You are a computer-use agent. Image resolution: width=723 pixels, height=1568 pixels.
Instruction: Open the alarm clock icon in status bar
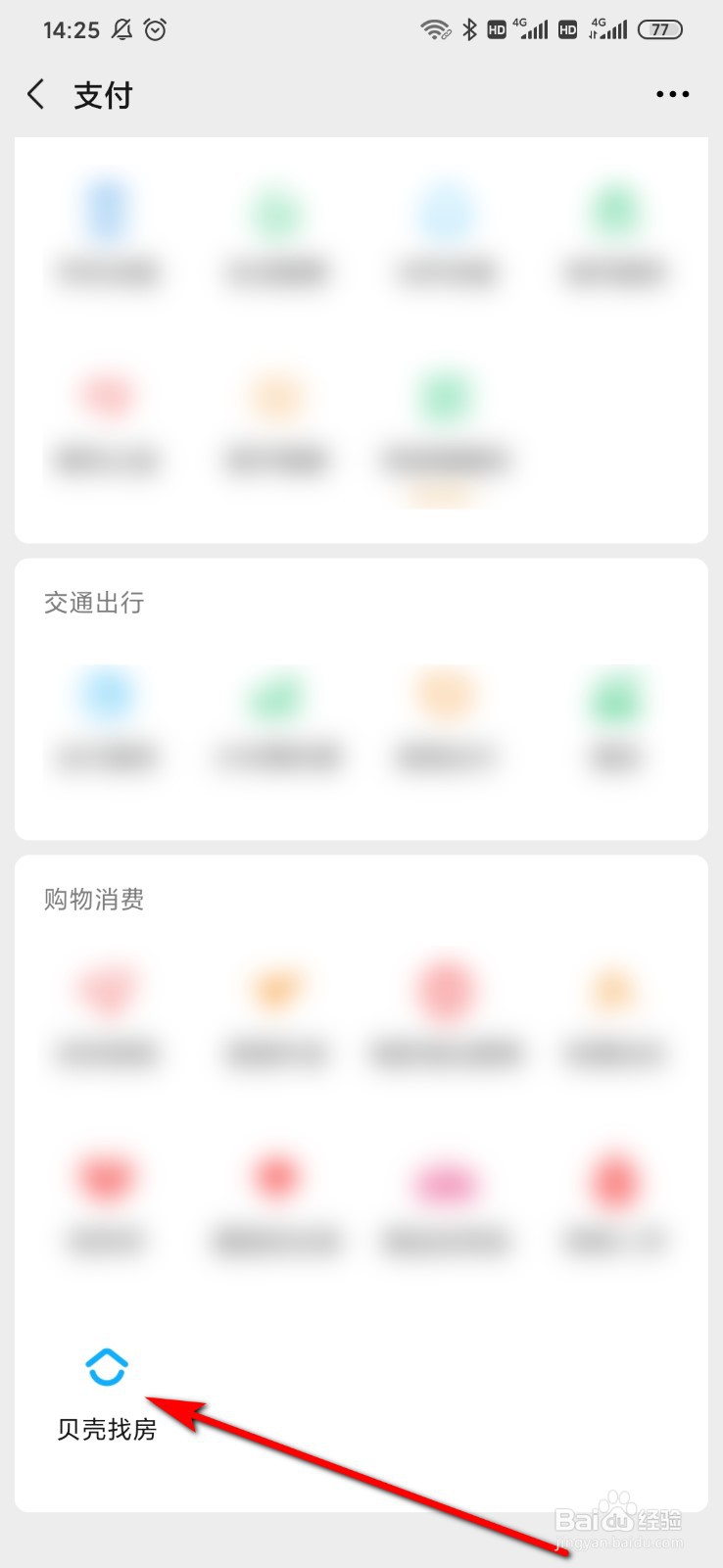click(x=157, y=30)
